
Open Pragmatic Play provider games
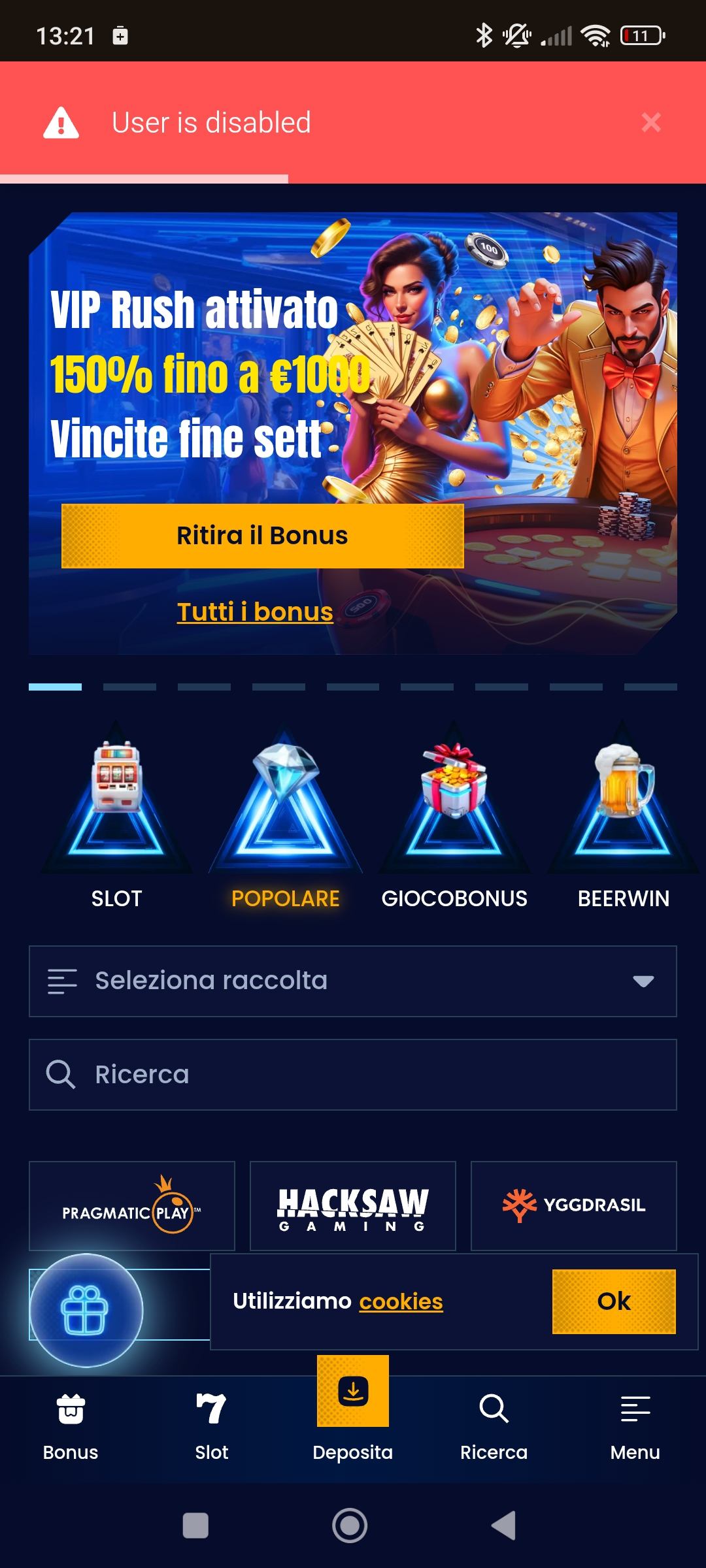click(131, 1206)
